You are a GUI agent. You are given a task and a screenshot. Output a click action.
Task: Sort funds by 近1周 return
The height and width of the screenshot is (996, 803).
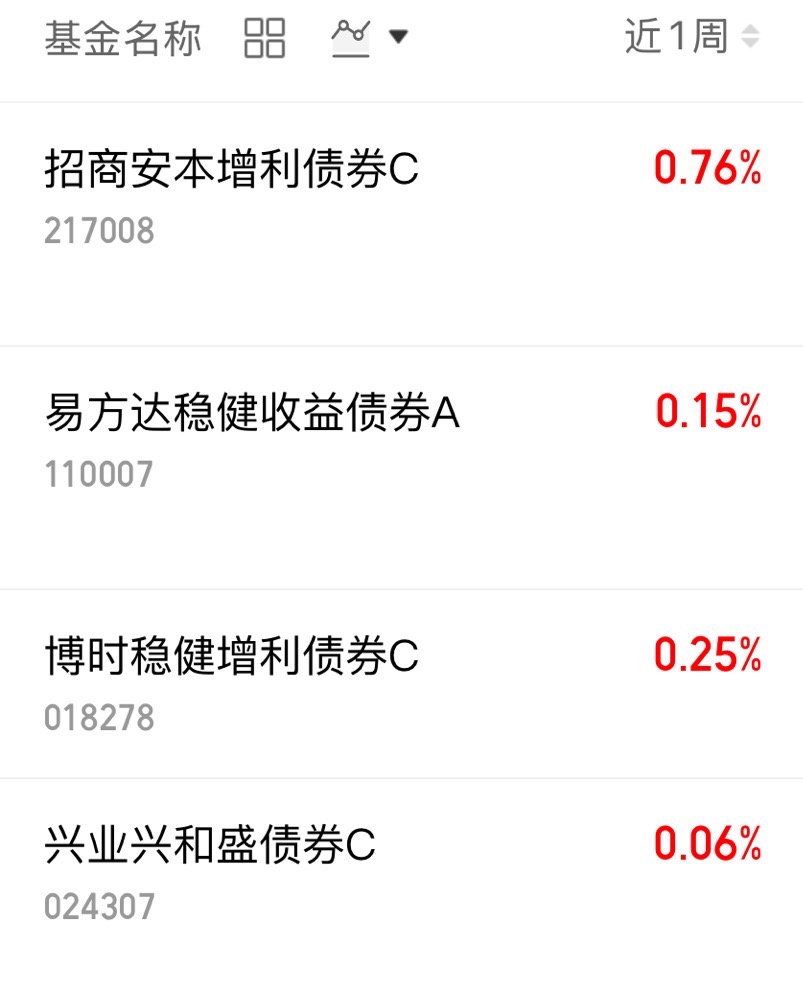coord(692,38)
